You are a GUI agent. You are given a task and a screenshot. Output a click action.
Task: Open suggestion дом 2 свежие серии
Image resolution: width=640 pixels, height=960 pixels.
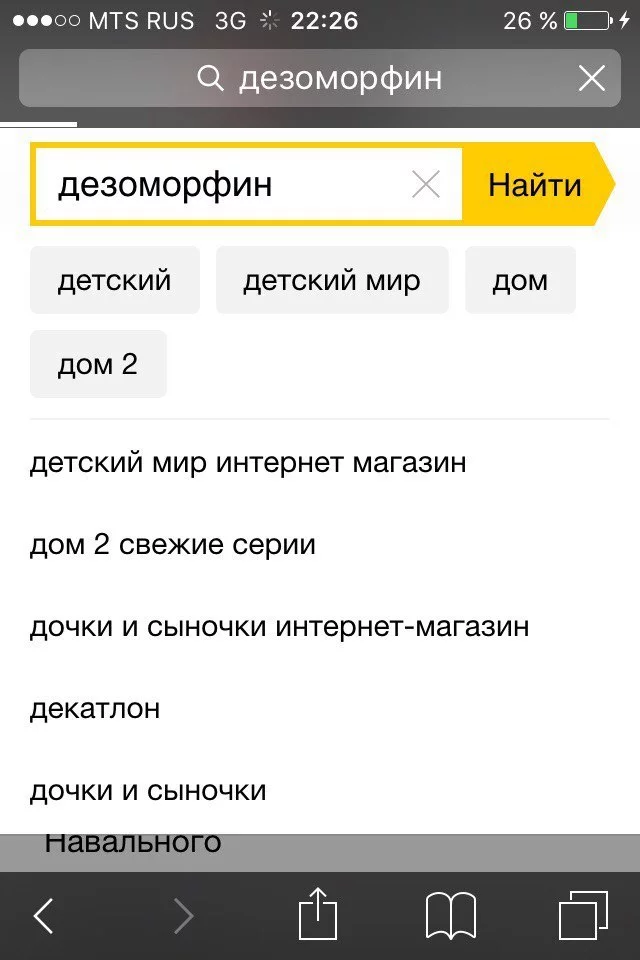click(173, 545)
